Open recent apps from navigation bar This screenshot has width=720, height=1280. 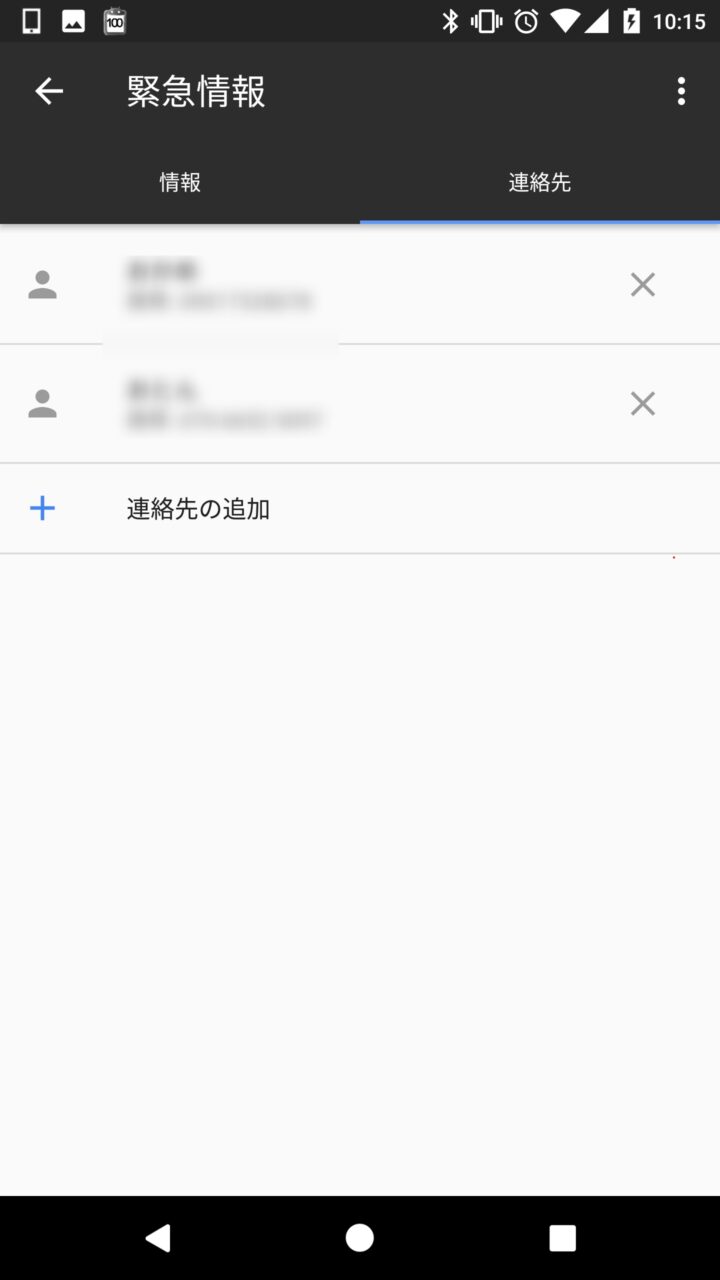click(x=562, y=1238)
